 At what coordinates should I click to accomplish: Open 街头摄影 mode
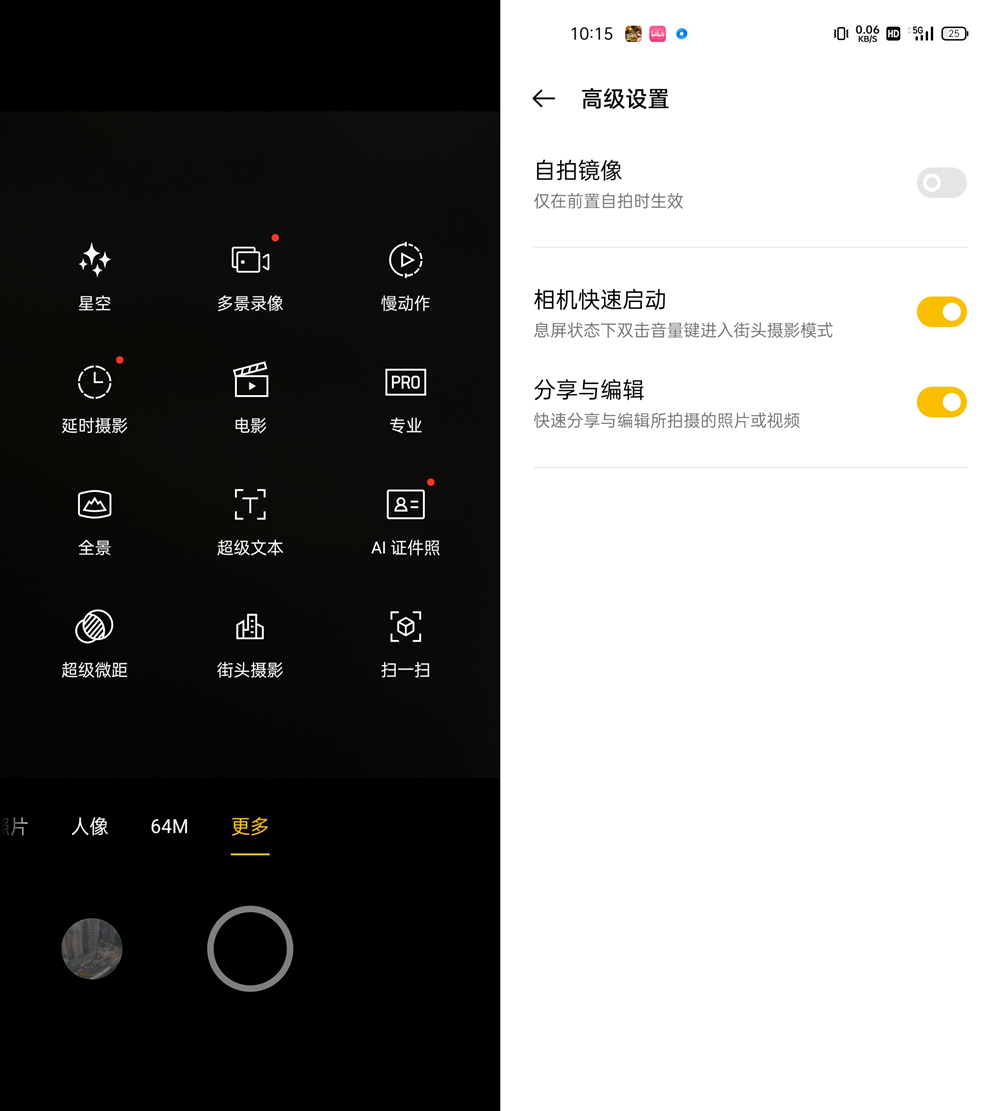click(250, 641)
